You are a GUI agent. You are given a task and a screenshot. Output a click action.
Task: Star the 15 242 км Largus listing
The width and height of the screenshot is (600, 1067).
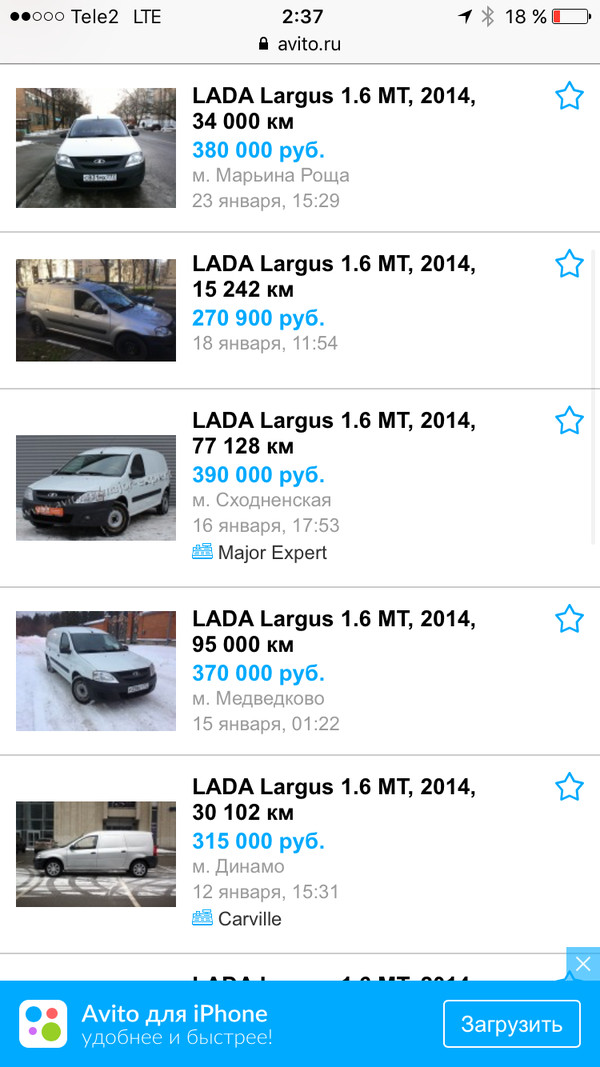pyautogui.click(x=569, y=264)
